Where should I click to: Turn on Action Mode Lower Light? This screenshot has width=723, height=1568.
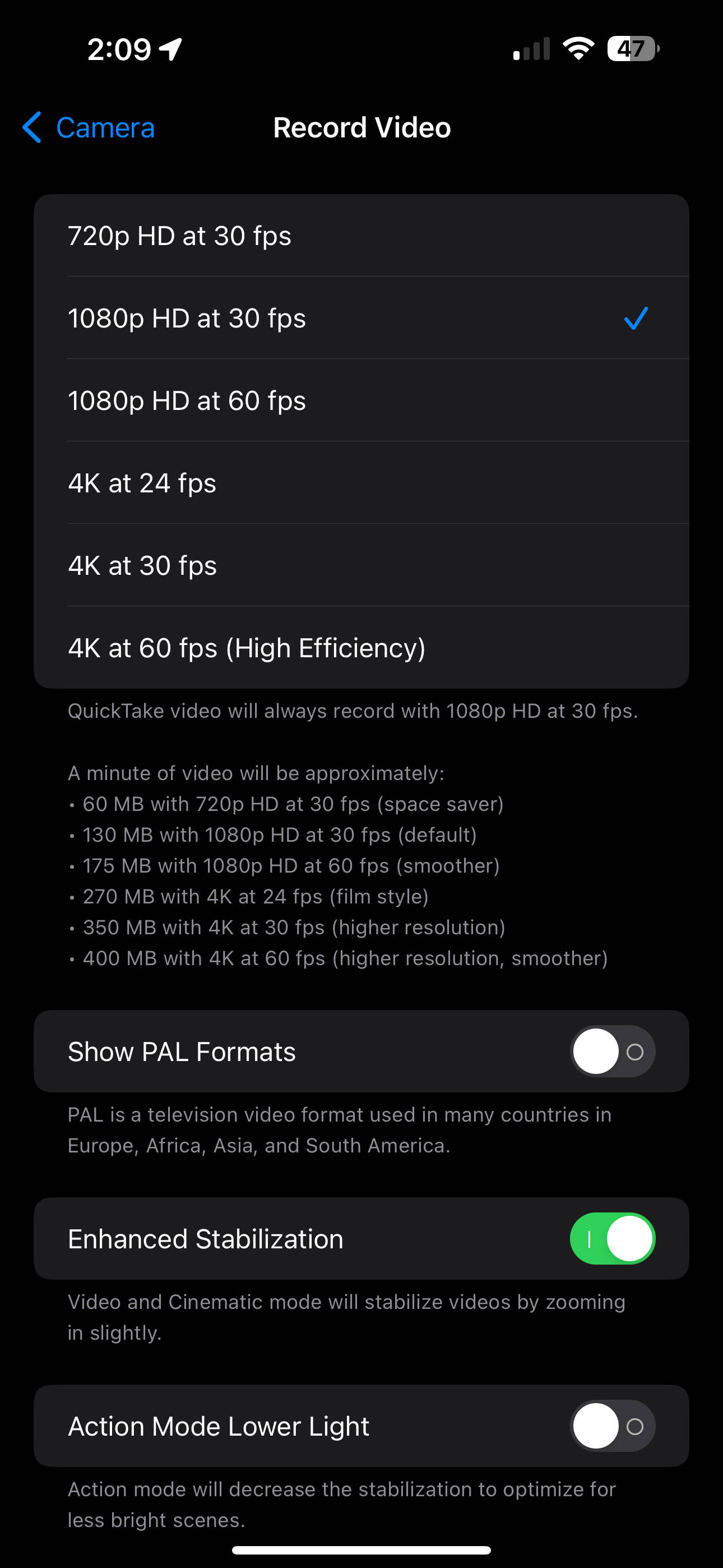click(x=612, y=1426)
